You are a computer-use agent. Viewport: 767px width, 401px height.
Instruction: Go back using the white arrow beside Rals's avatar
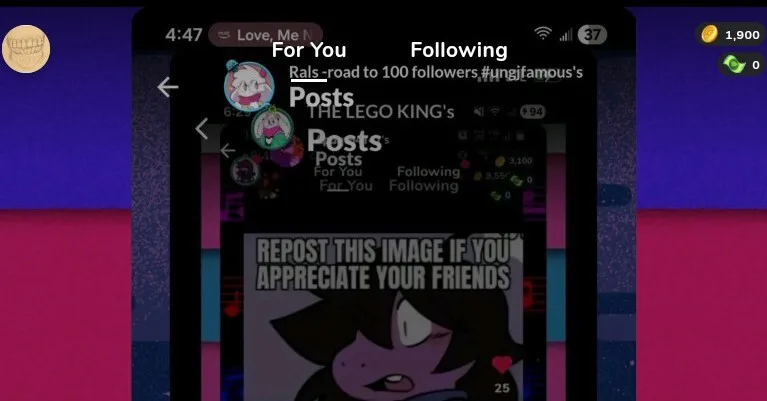click(x=168, y=88)
